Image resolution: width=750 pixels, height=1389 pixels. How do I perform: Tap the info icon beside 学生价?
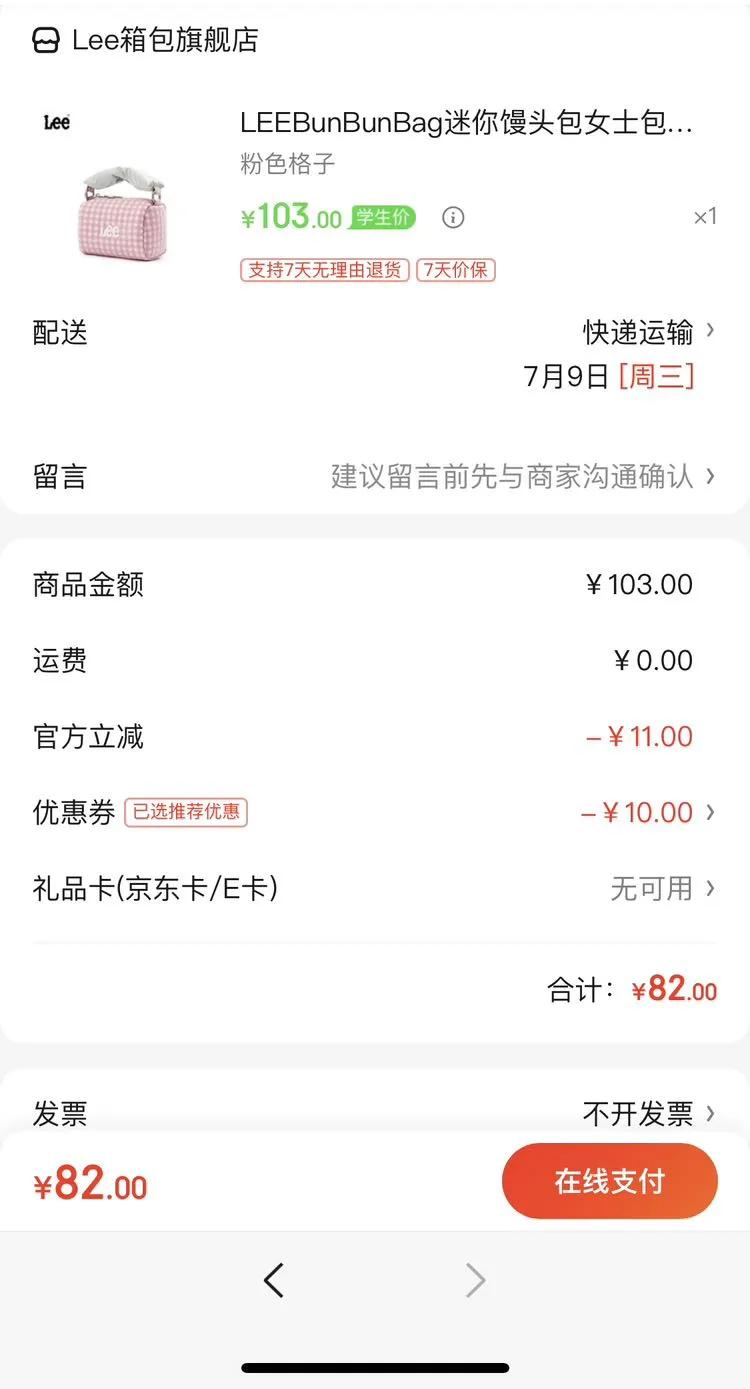click(453, 217)
